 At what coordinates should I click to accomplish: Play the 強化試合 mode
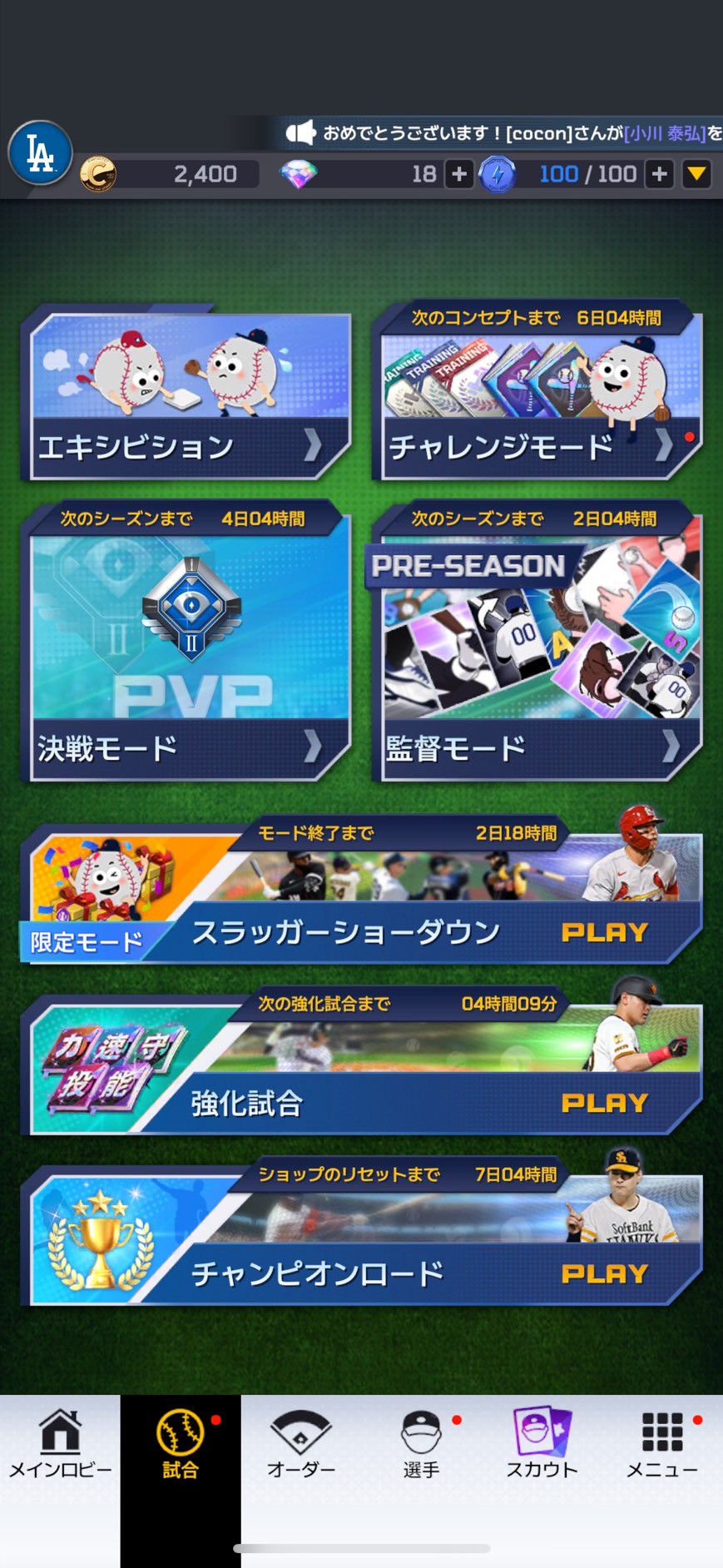coord(604,1103)
